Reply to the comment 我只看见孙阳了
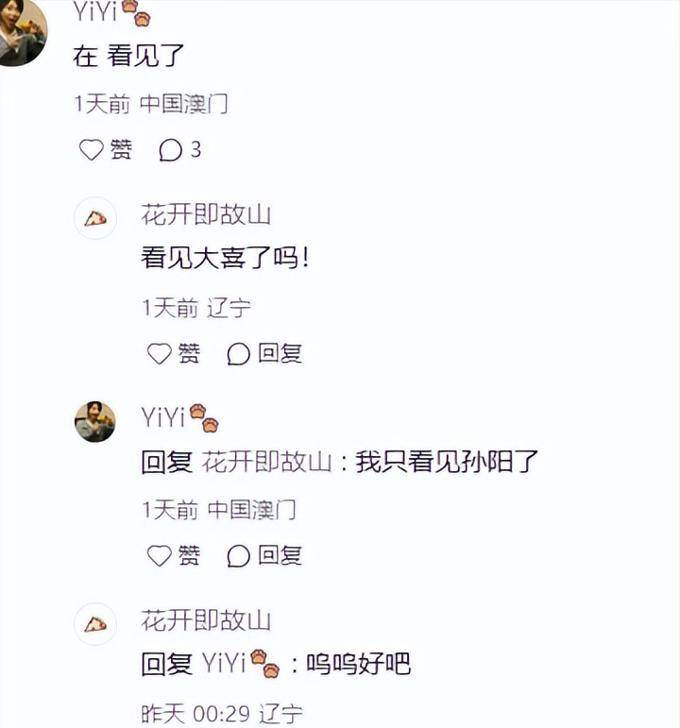This screenshot has height=728, width=680. point(264,555)
